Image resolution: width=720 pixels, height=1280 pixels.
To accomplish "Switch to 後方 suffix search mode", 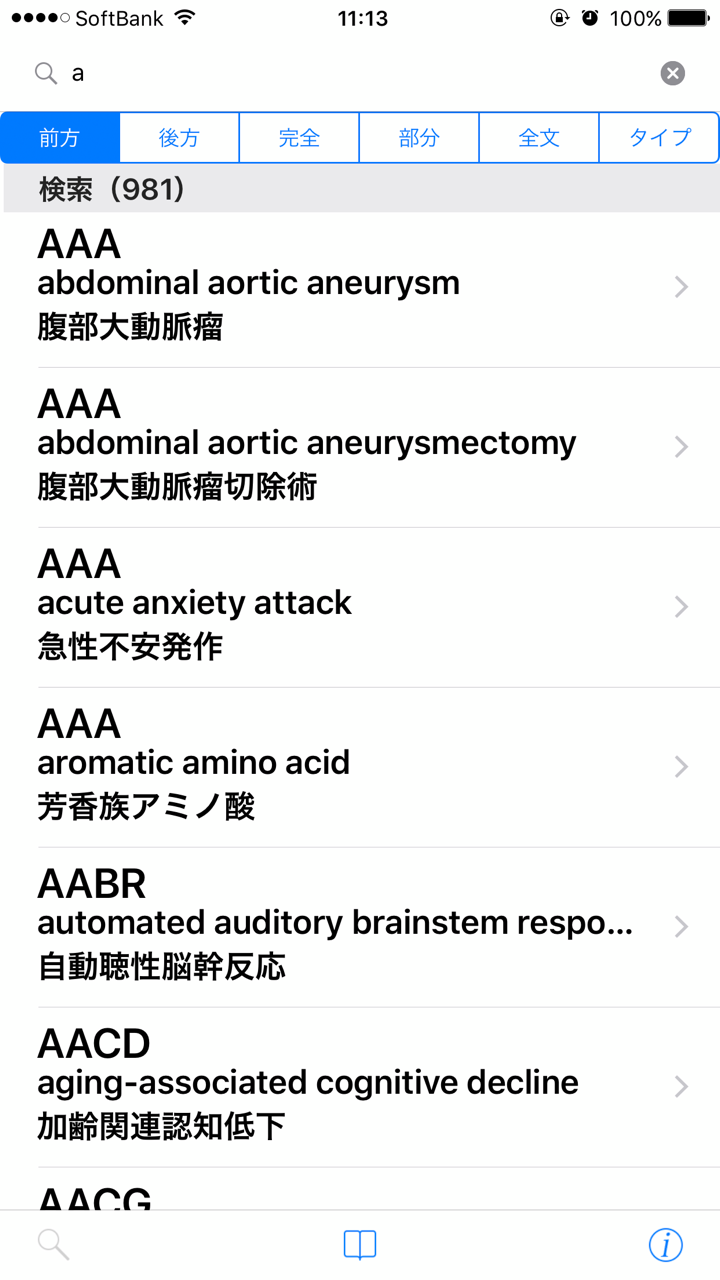I will click(x=179, y=138).
